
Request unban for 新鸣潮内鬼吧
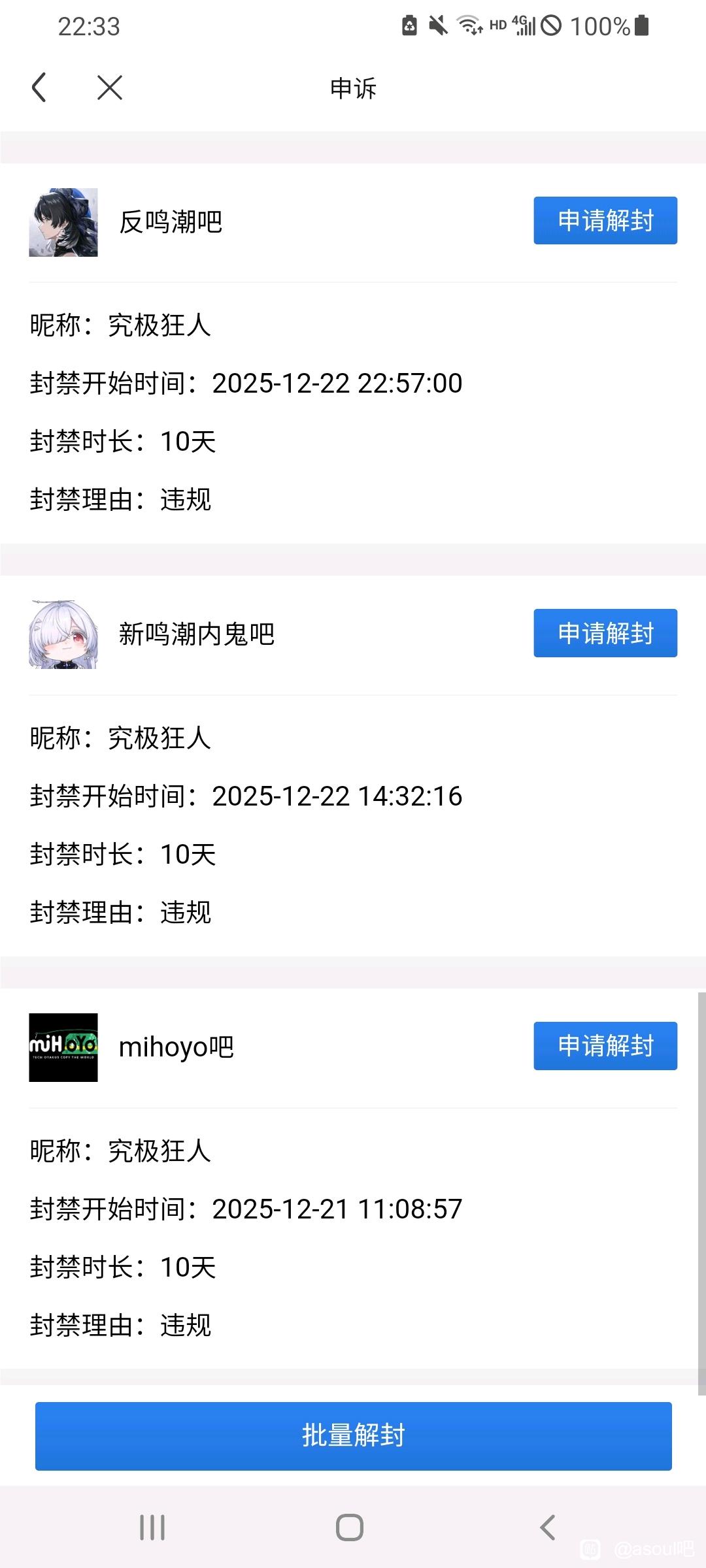[x=605, y=633]
